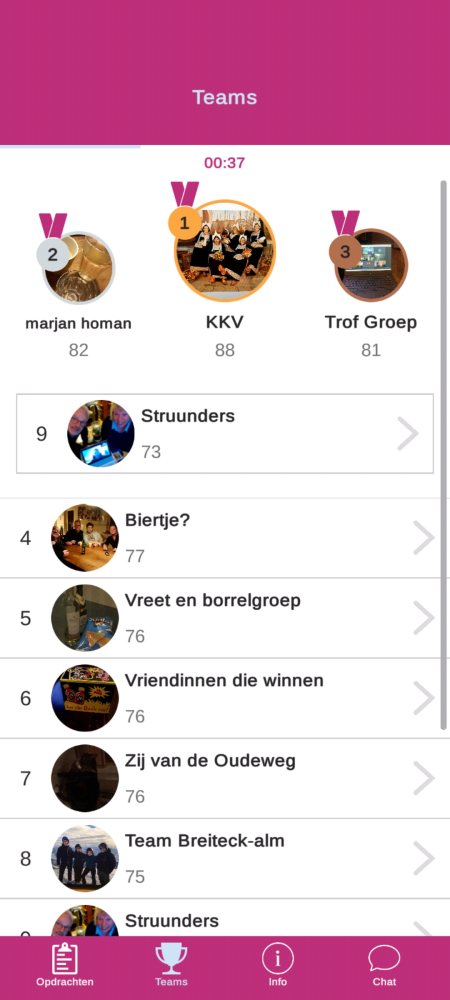Image resolution: width=450 pixels, height=1000 pixels.
Task: Switch to the Teams tab
Action: coord(171,965)
